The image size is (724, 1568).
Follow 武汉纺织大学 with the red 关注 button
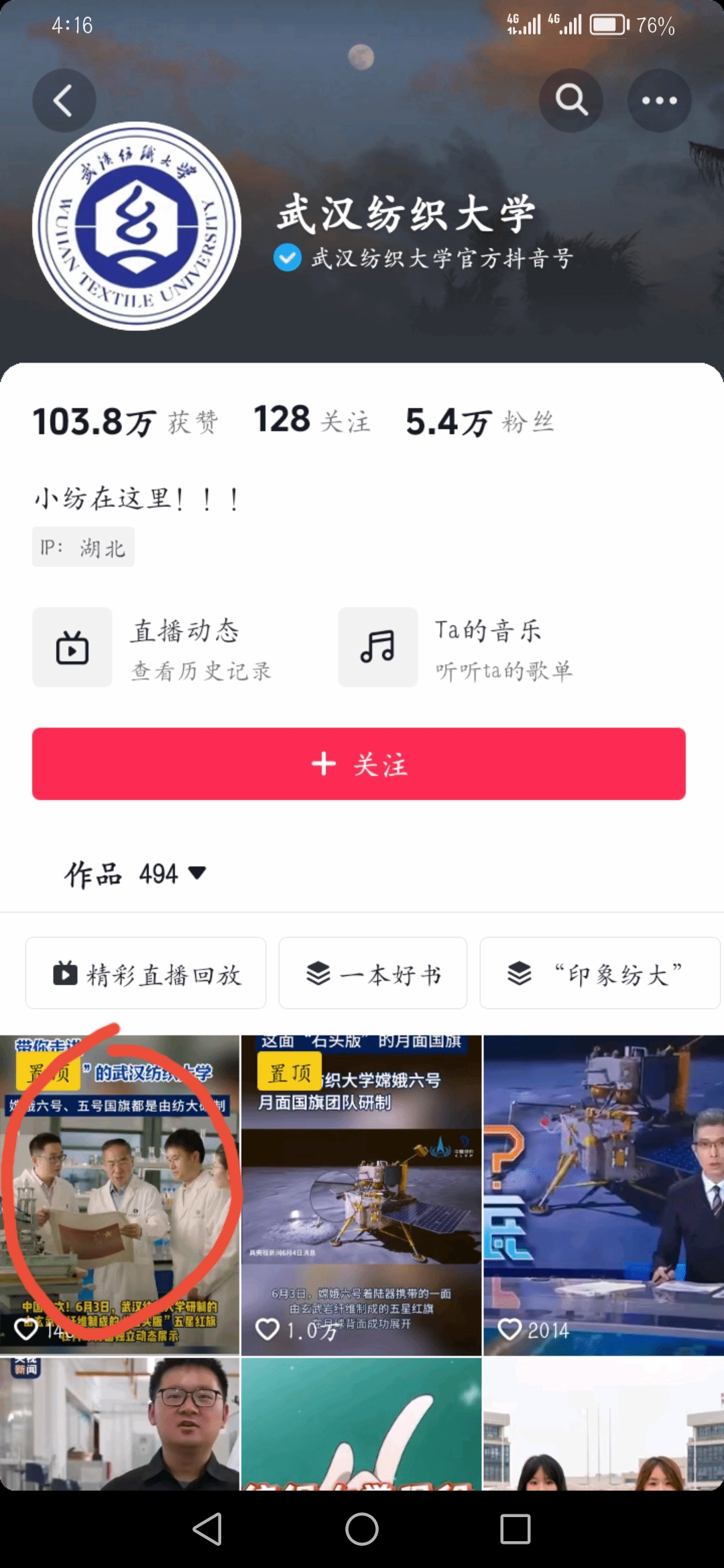359,764
